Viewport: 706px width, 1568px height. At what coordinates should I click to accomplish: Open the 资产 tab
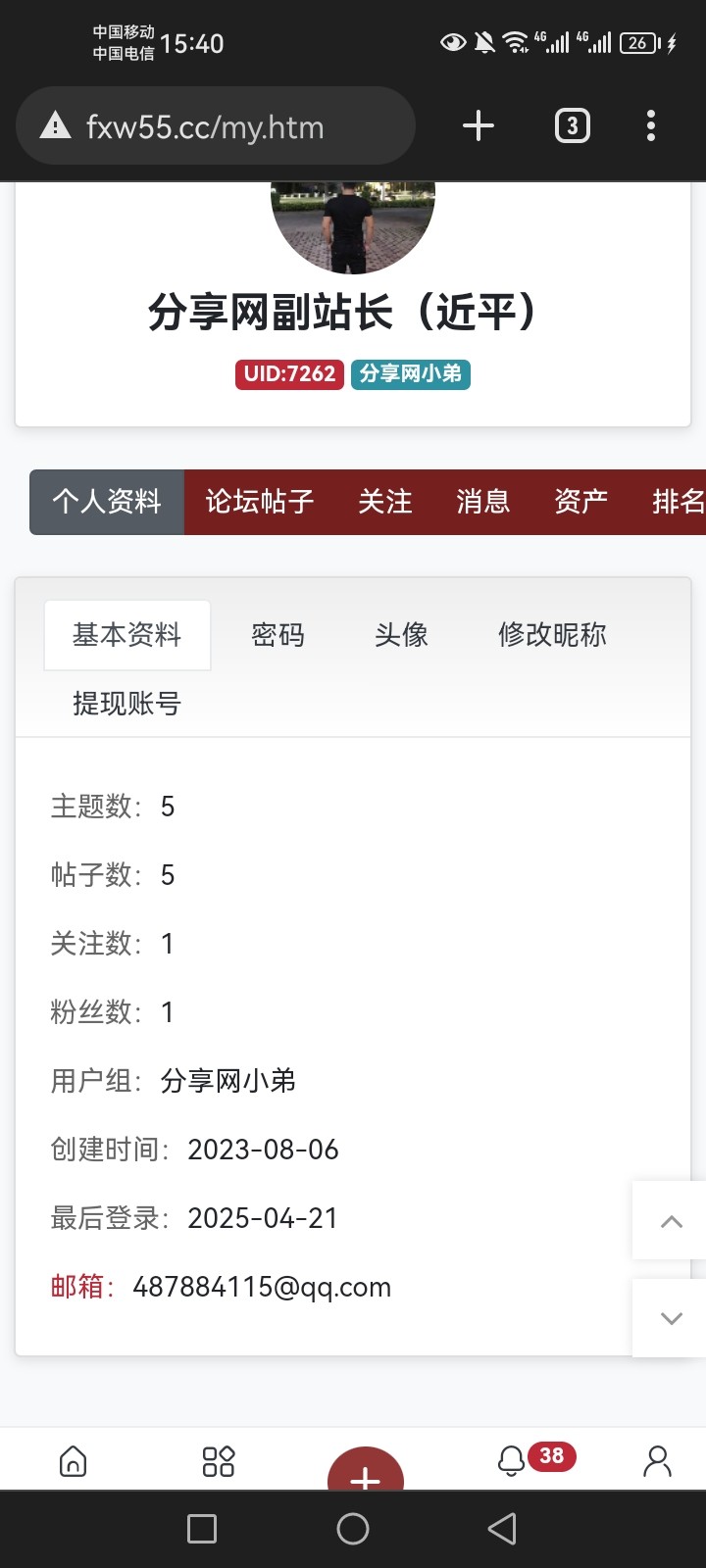coord(581,502)
